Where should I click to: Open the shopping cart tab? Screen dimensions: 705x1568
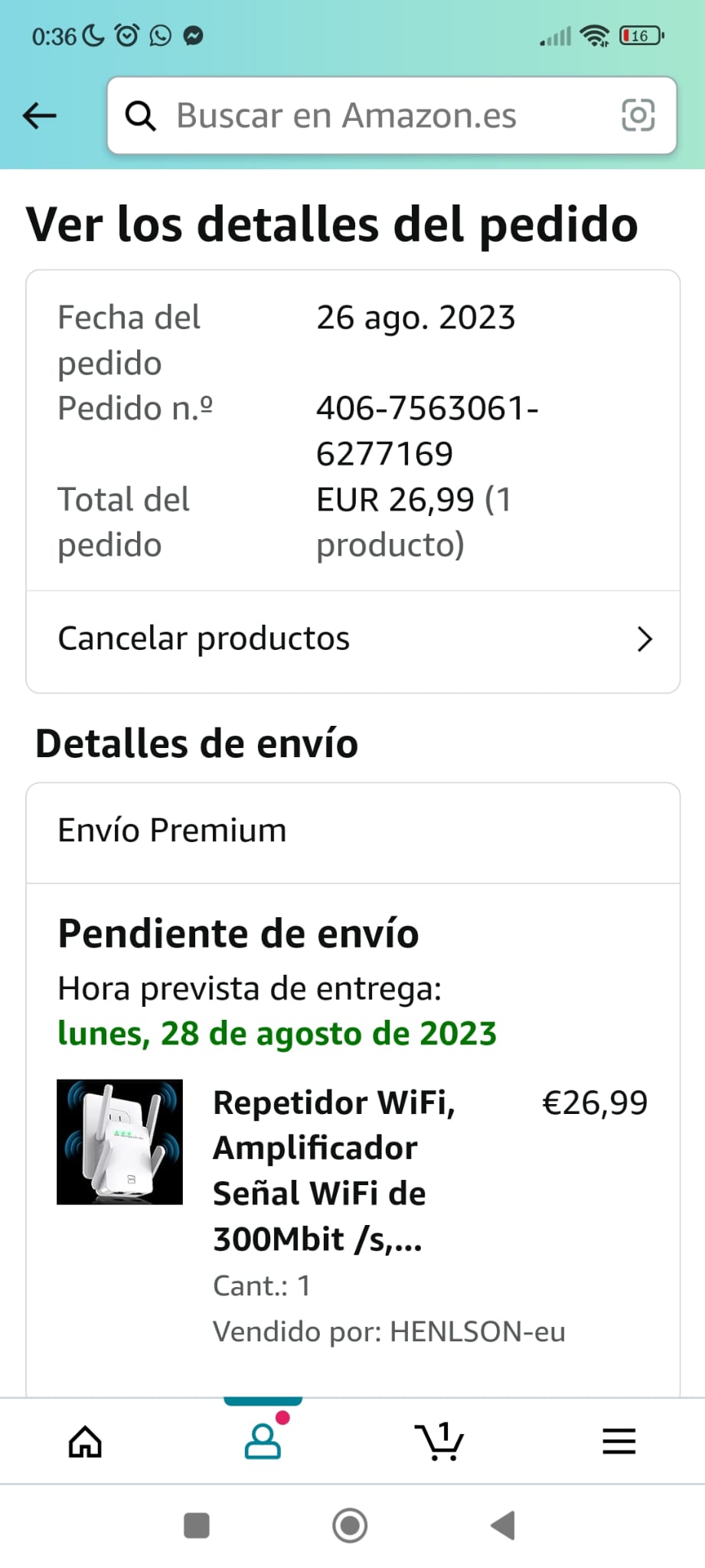[439, 1442]
